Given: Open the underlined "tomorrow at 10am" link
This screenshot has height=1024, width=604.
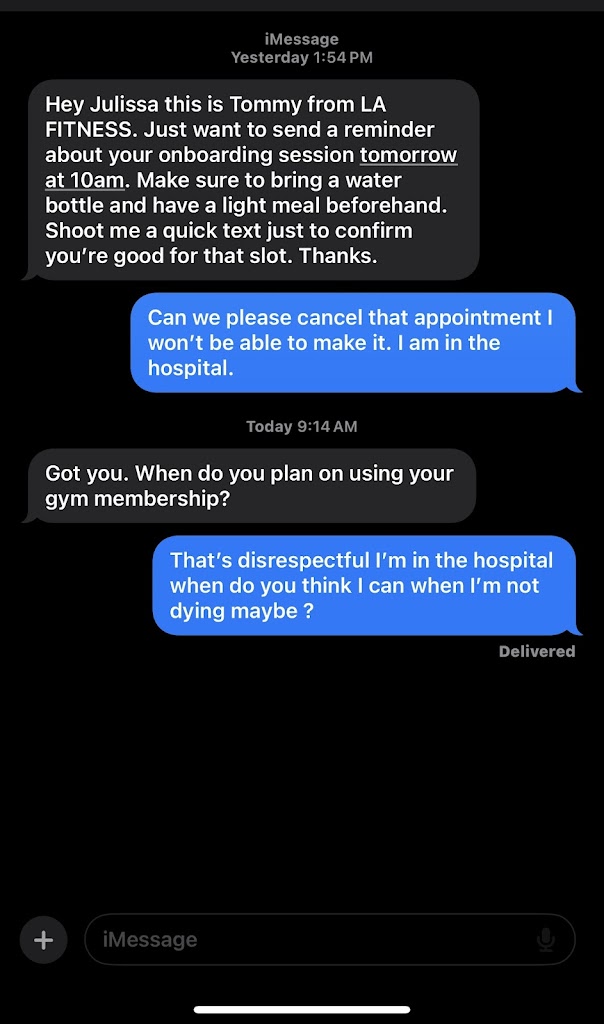Looking at the screenshot, I should 408,156.
